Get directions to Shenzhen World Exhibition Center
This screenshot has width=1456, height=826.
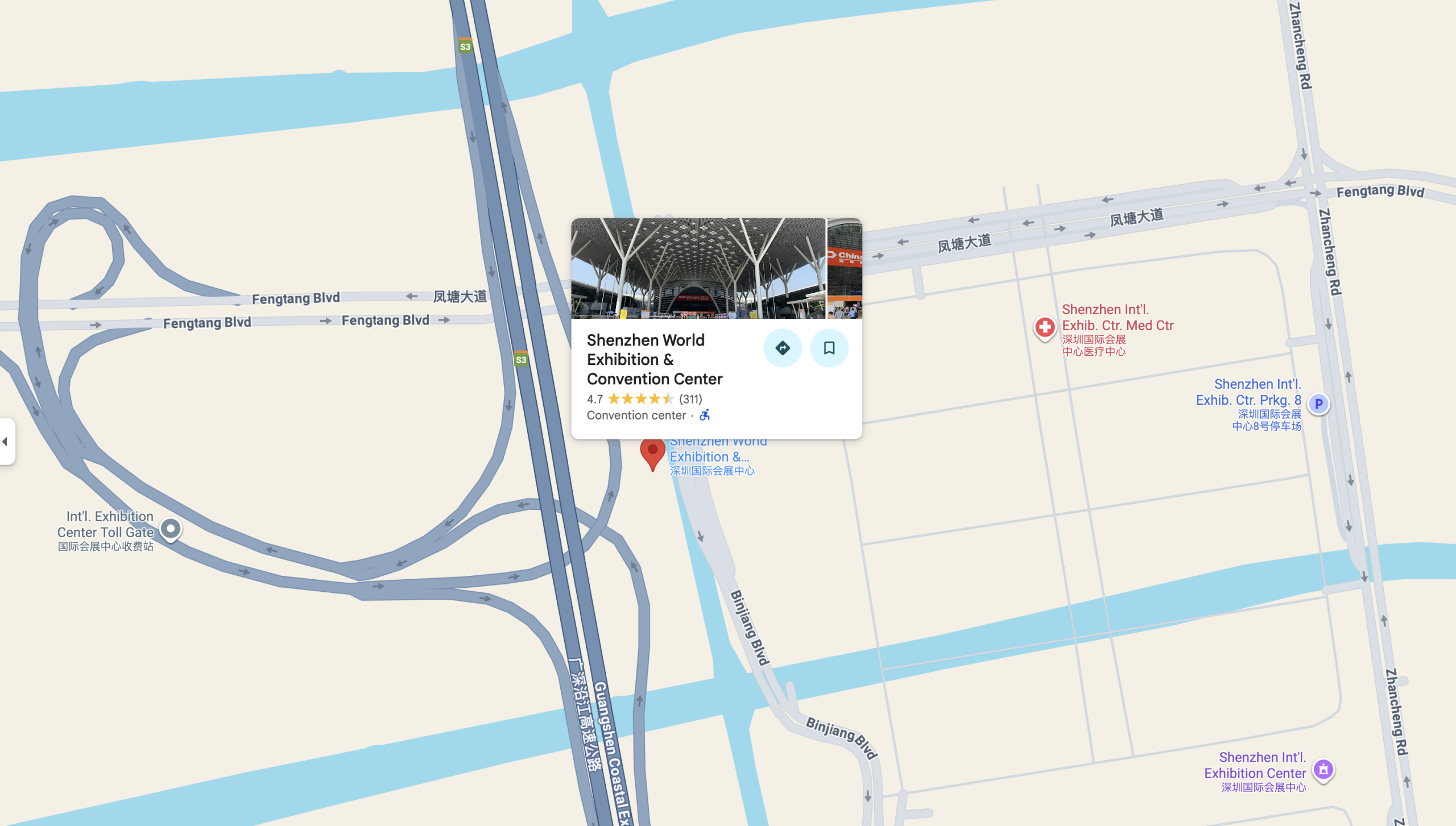(x=783, y=348)
